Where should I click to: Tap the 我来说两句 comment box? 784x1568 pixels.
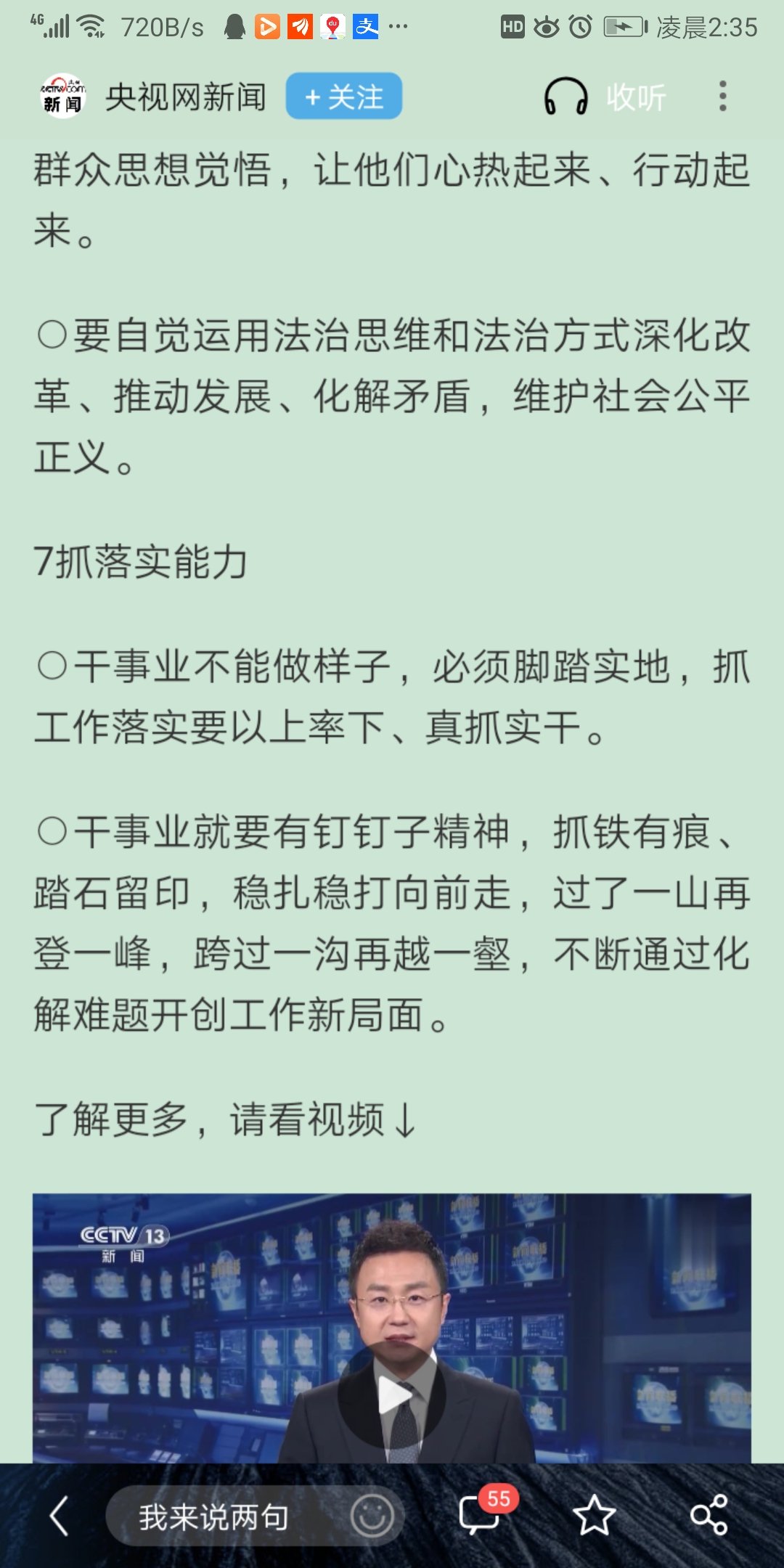click(x=214, y=1516)
